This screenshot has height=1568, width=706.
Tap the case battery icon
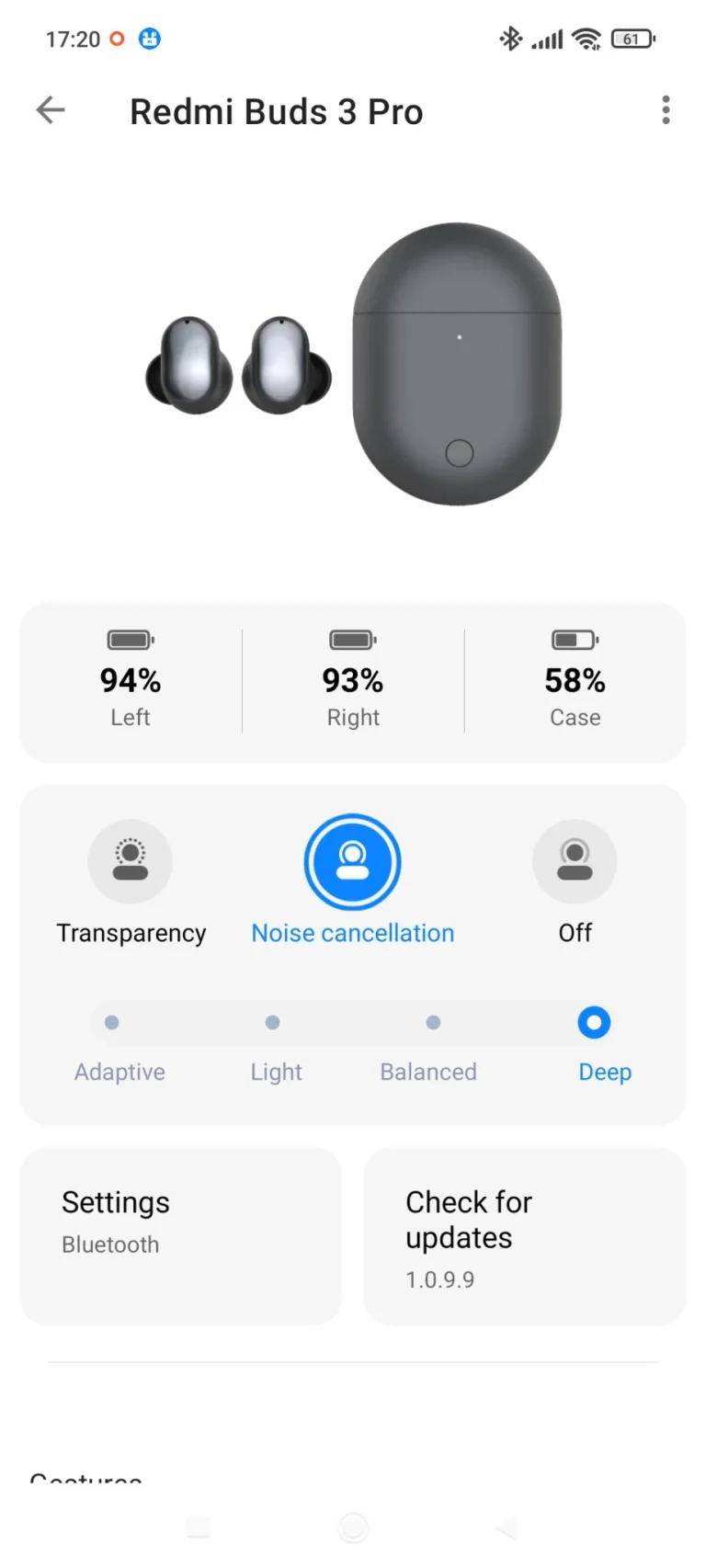click(575, 639)
